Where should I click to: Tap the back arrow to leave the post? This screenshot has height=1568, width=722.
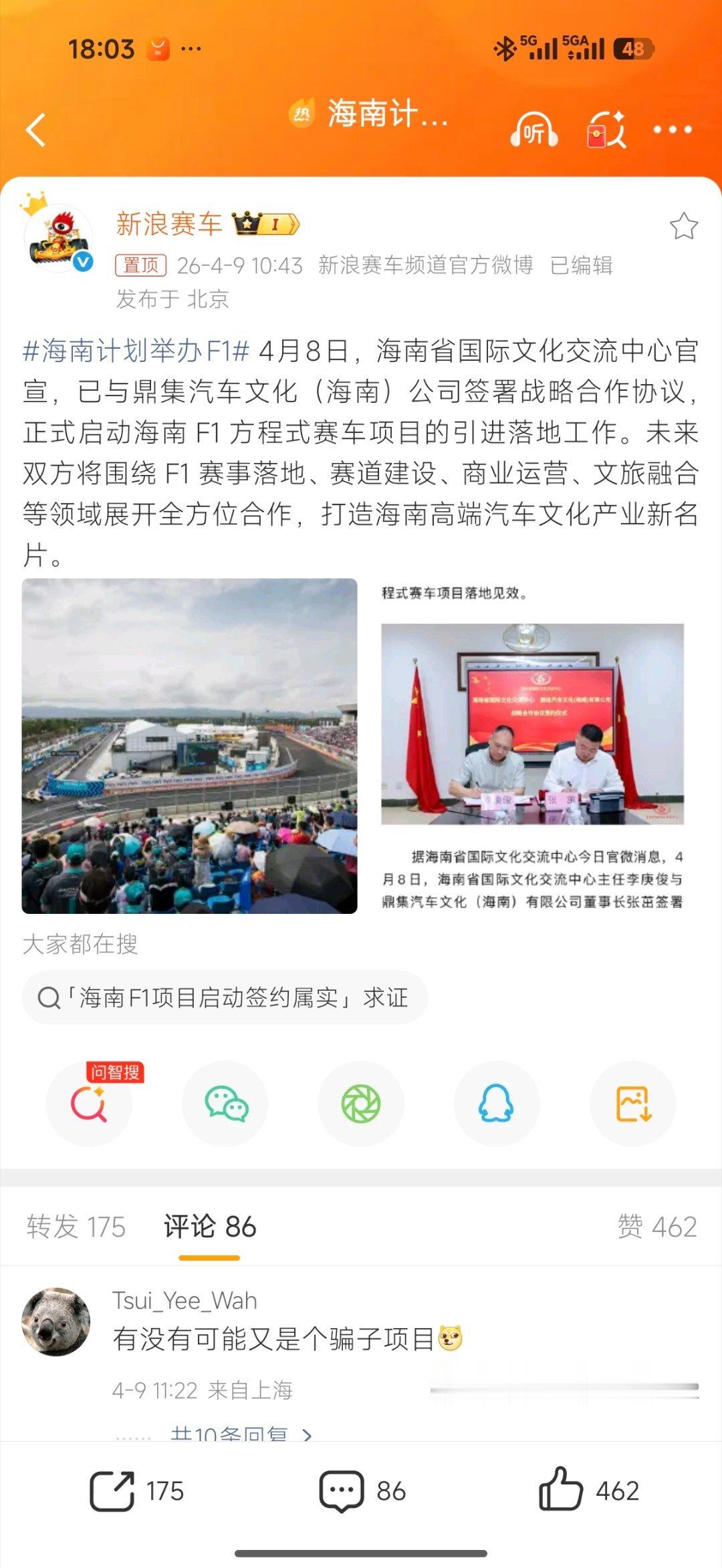(x=33, y=130)
